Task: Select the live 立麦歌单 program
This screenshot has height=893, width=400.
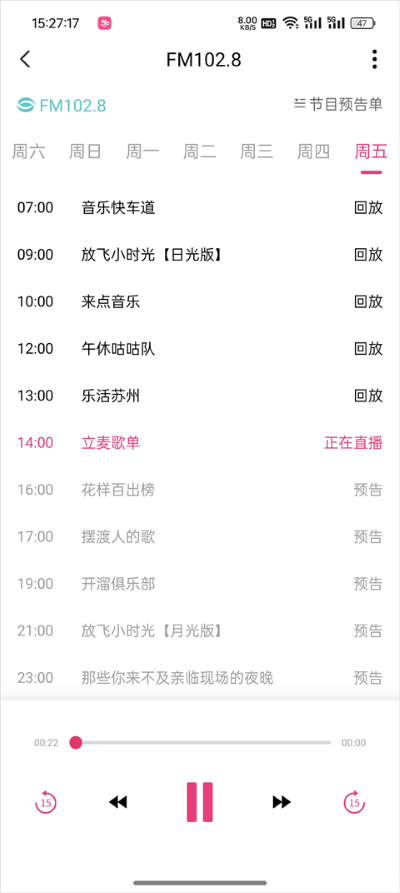Action: pos(200,443)
